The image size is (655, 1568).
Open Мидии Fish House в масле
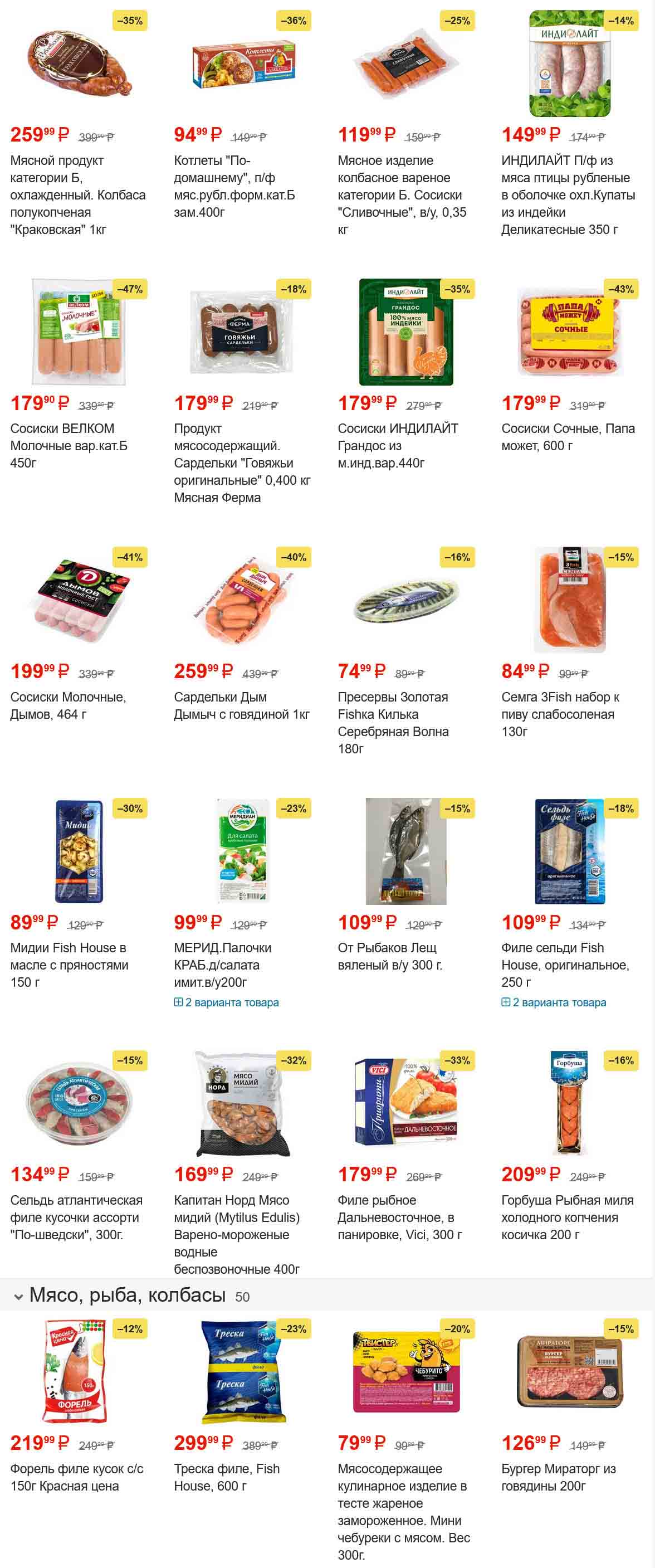[69, 965]
